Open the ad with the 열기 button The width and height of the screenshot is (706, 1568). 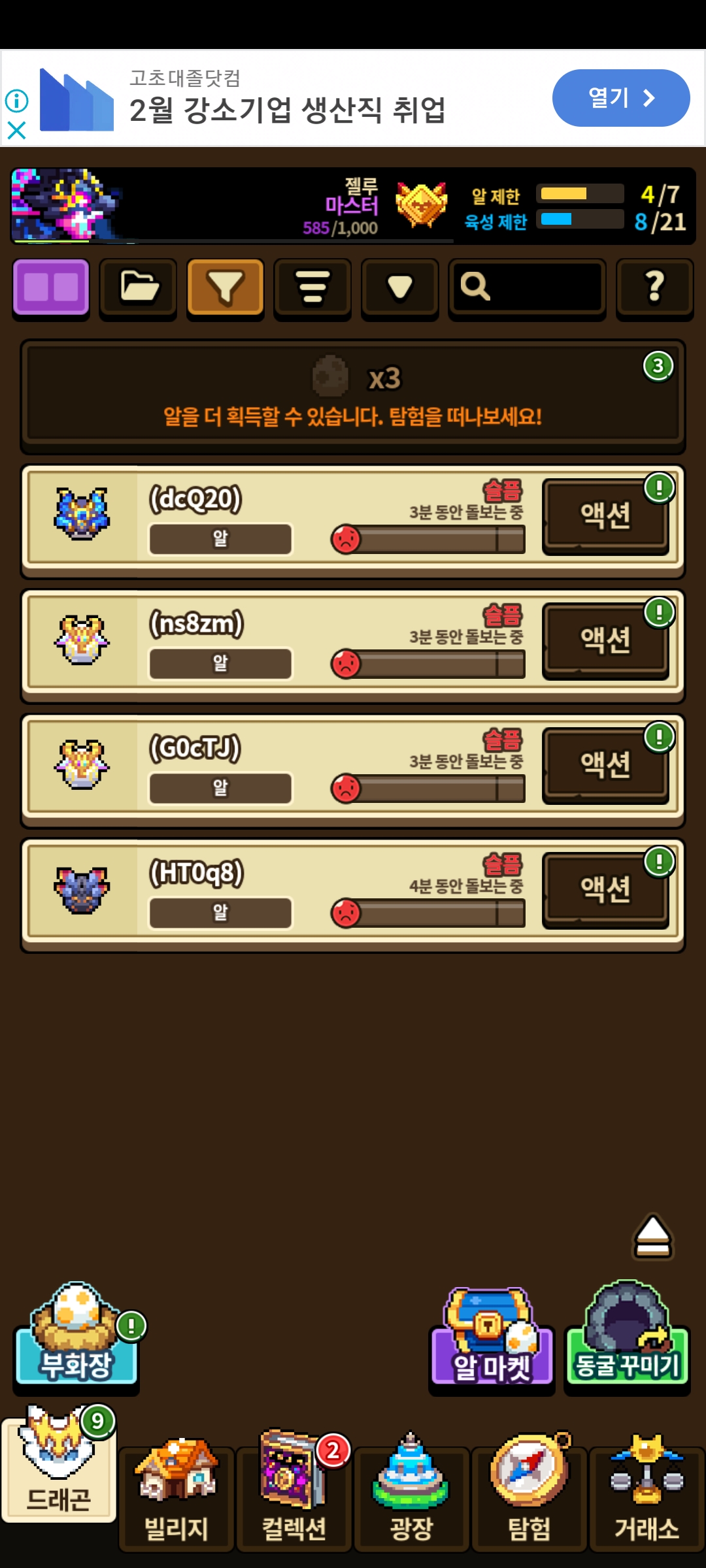point(620,98)
